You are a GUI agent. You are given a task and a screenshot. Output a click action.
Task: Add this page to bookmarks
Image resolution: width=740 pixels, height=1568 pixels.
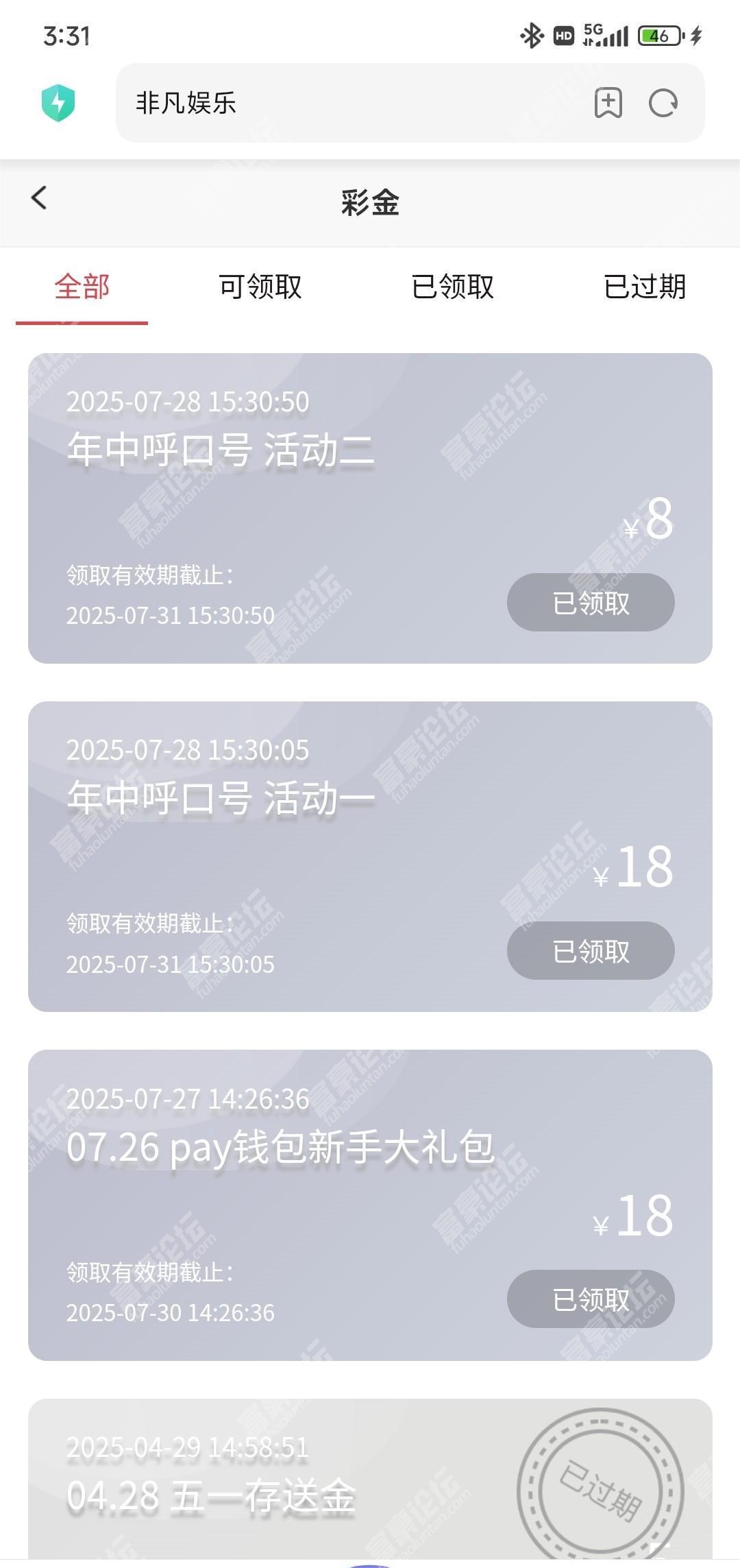(x=608, y=103)
